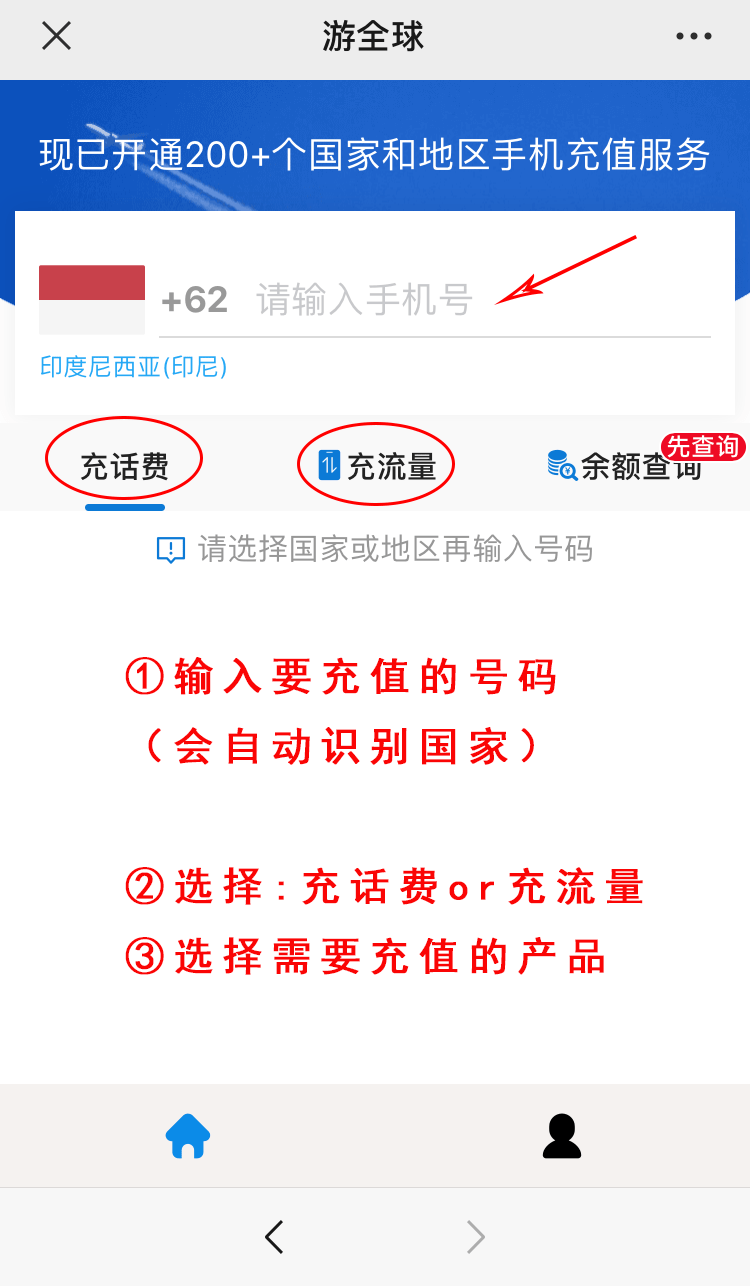The image size is (750, 1286).
Task: Click the +62 country code to change it
Action: pos(196,299)
